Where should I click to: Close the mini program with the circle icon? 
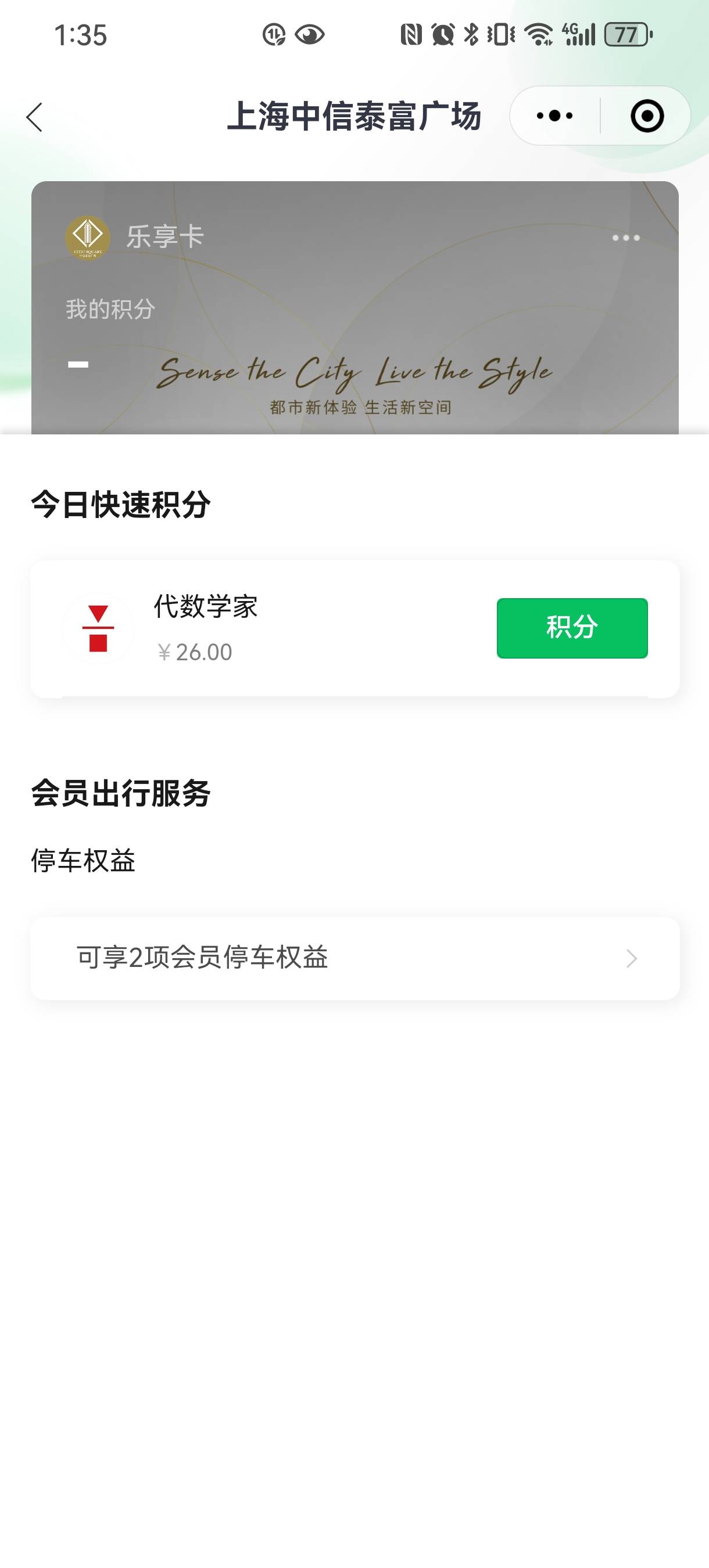click(647, 116)
